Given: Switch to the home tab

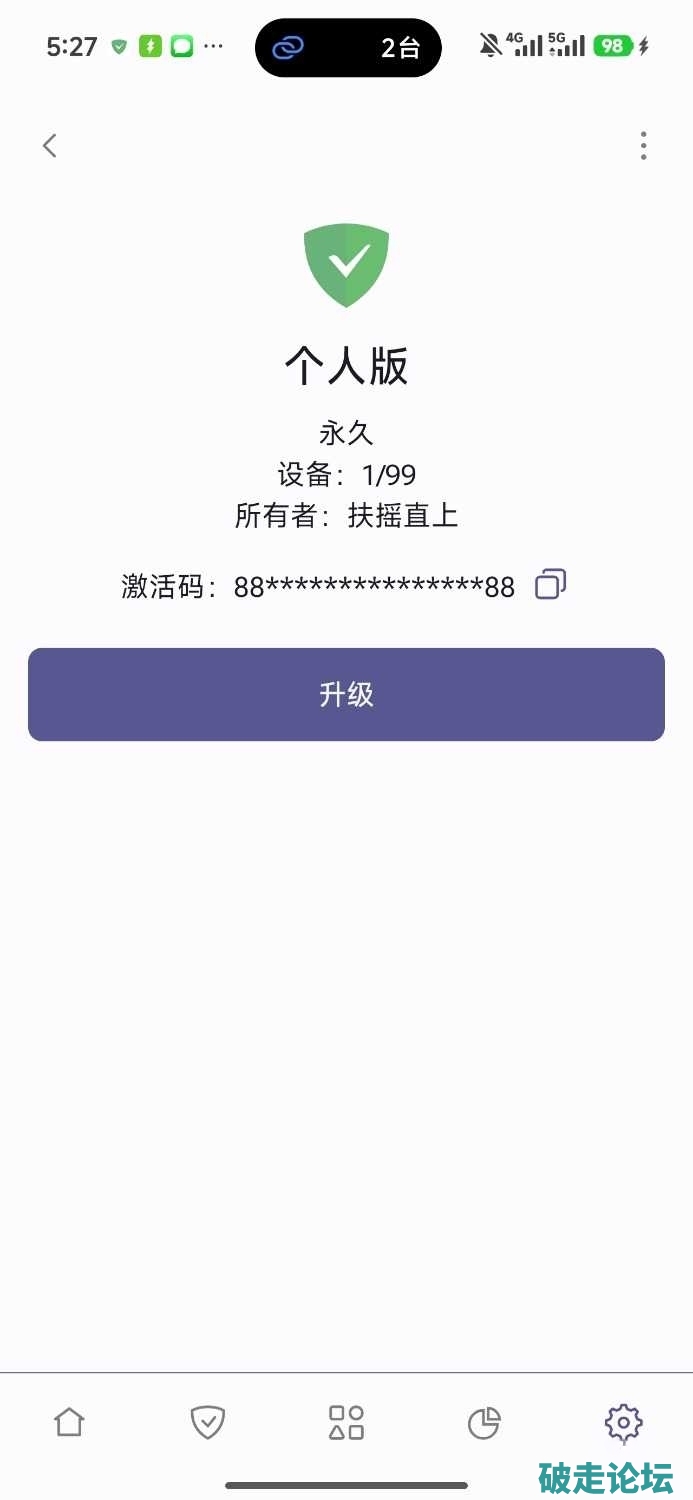Looking at the screenshot, I should (x=69, y=1421).
